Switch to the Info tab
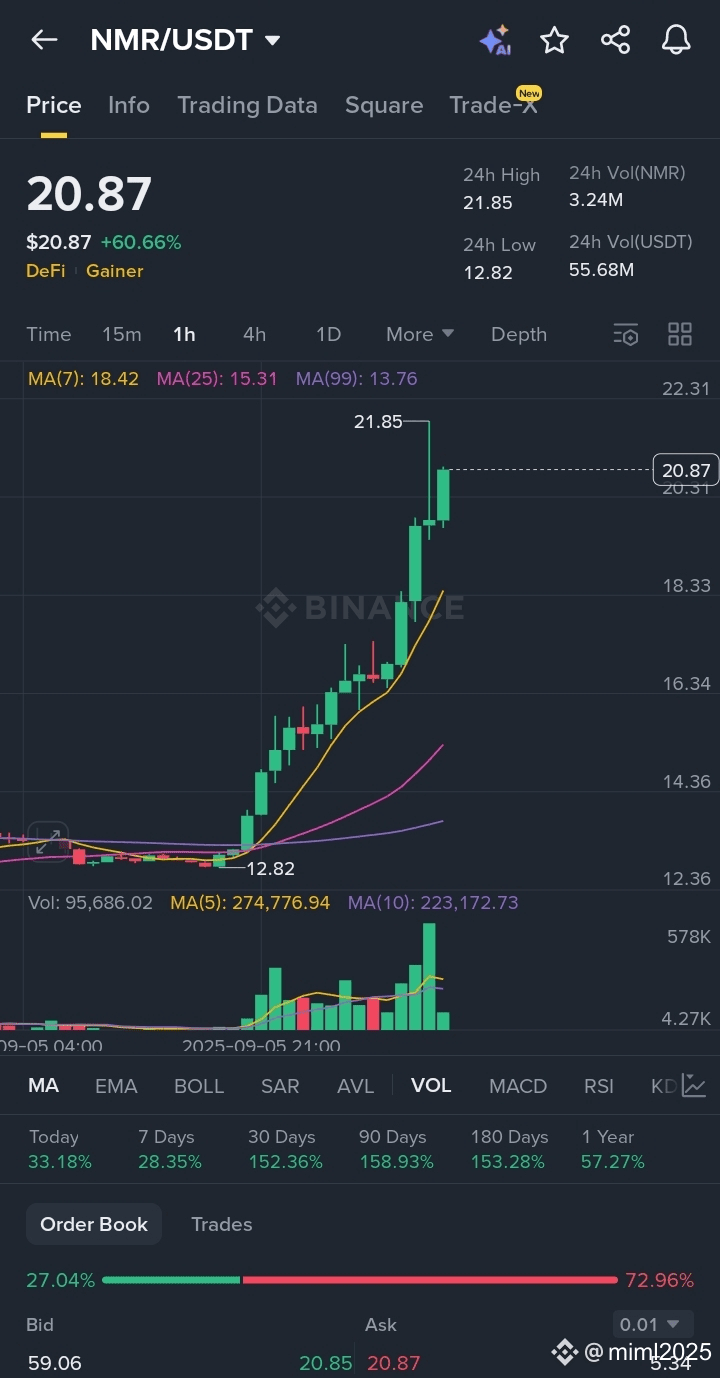This screenshot has height=1378, width=720. point(129,105)
